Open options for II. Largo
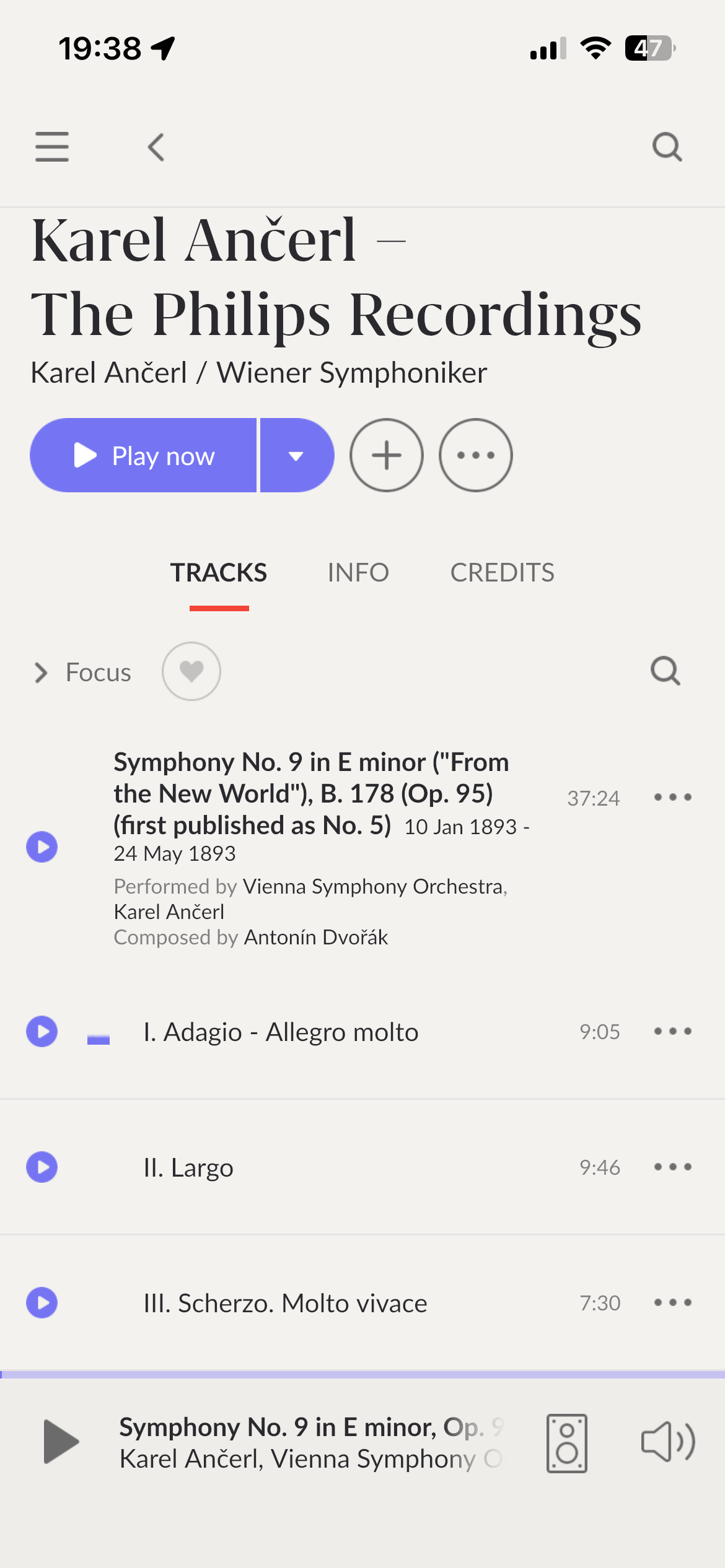Viewport: 725px width, 1568px height. coord(673,1167)
